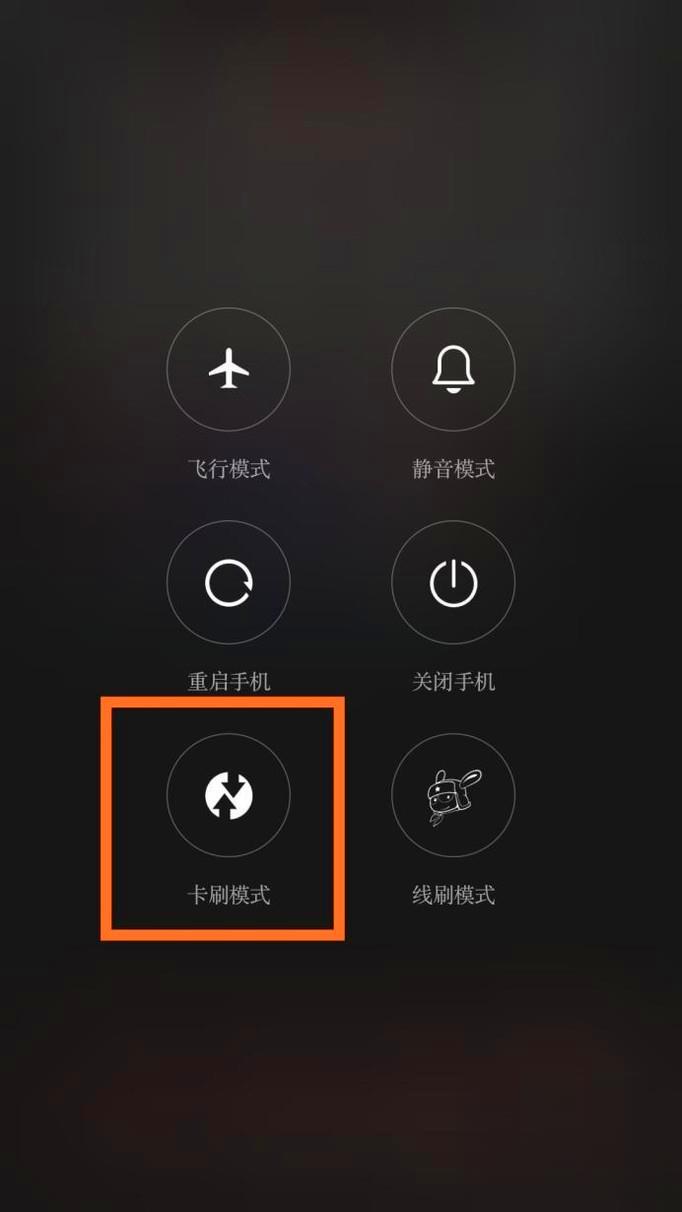Screen dimensions: 682x1212
Task: Enter 线刷模式 fastboot mode
Action: (x=453, y=796)
